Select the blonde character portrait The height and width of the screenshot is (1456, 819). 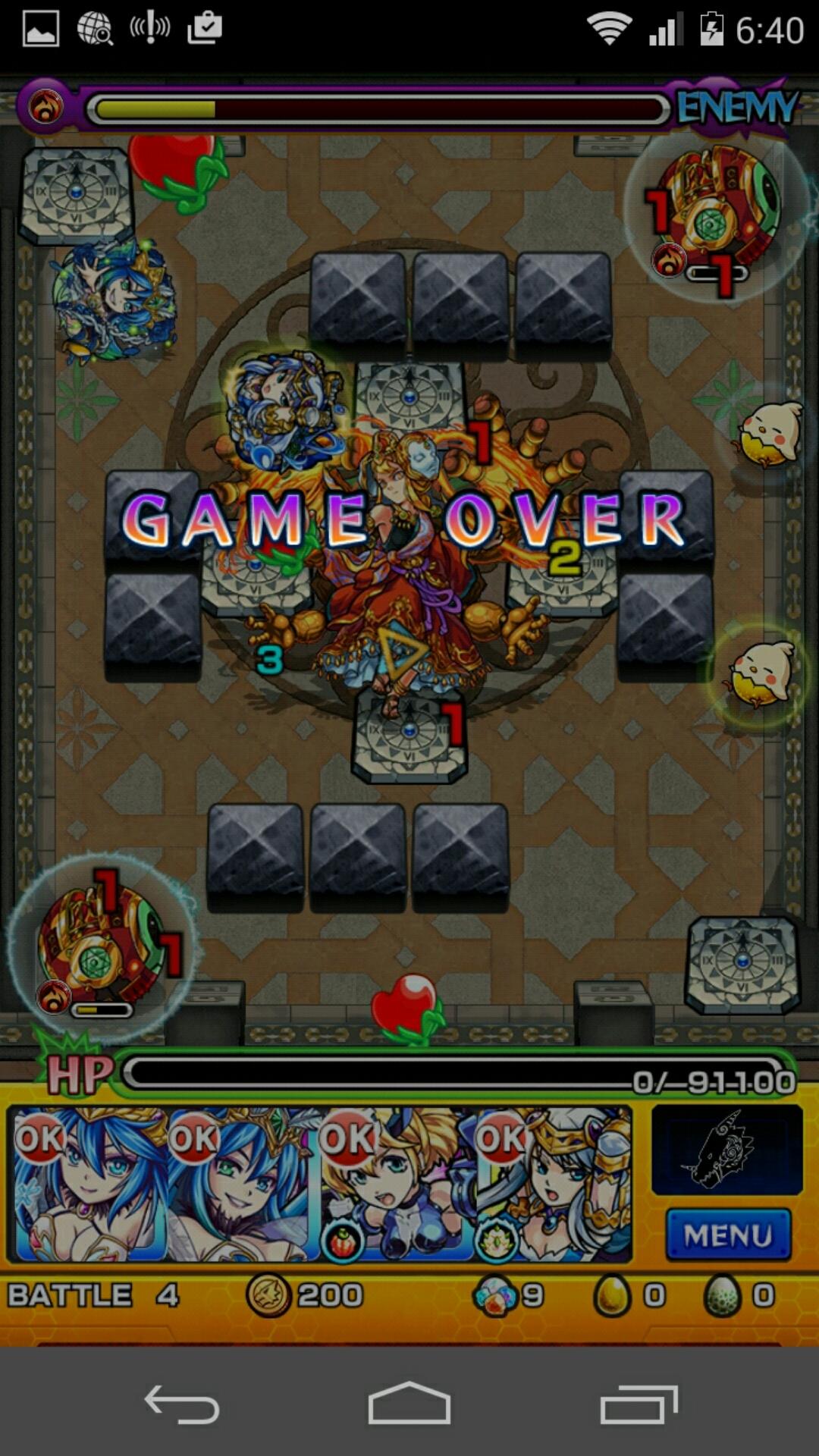click(397, 1184)
